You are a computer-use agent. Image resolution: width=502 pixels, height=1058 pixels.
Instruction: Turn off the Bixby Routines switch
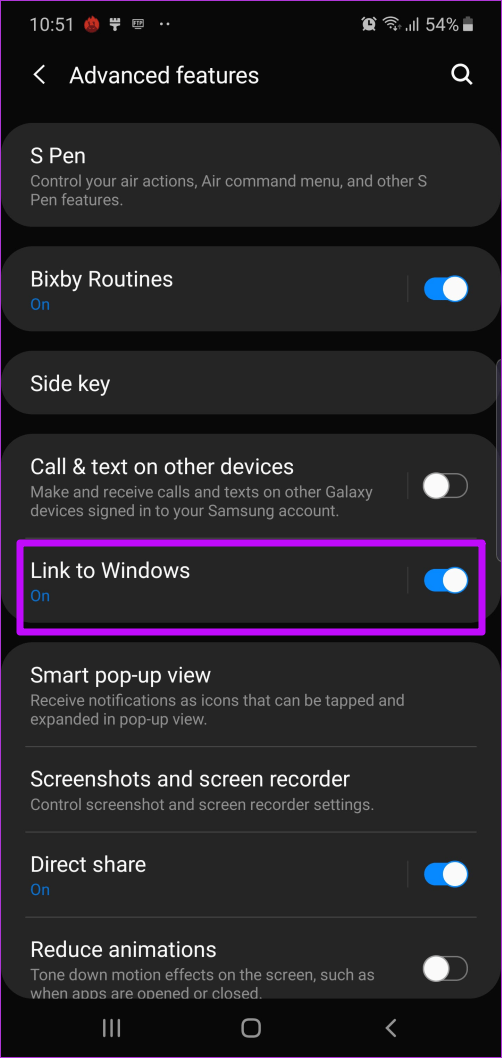pyautogui.click(x=445, y=289)
